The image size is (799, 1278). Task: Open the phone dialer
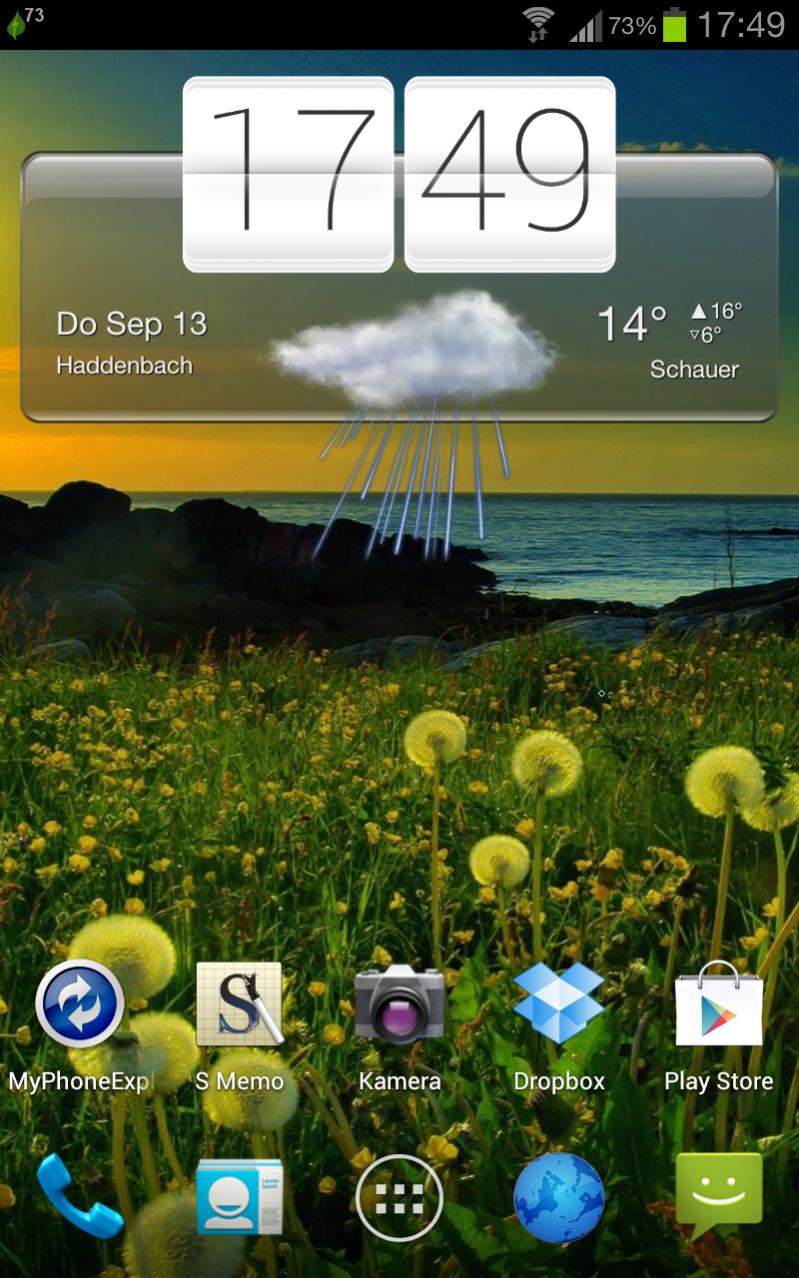click(x=79, y=1196)
